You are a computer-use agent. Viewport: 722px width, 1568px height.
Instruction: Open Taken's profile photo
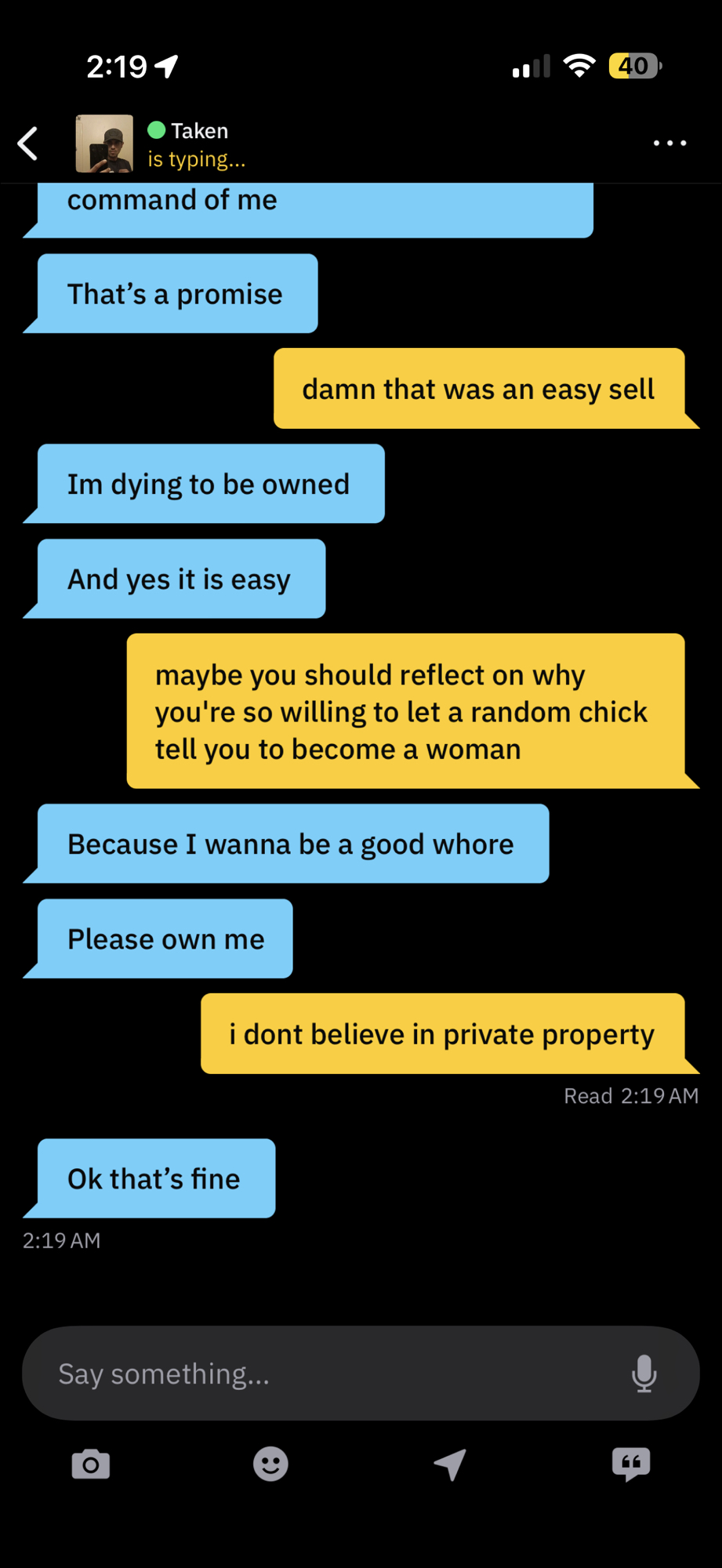[104, 143]
